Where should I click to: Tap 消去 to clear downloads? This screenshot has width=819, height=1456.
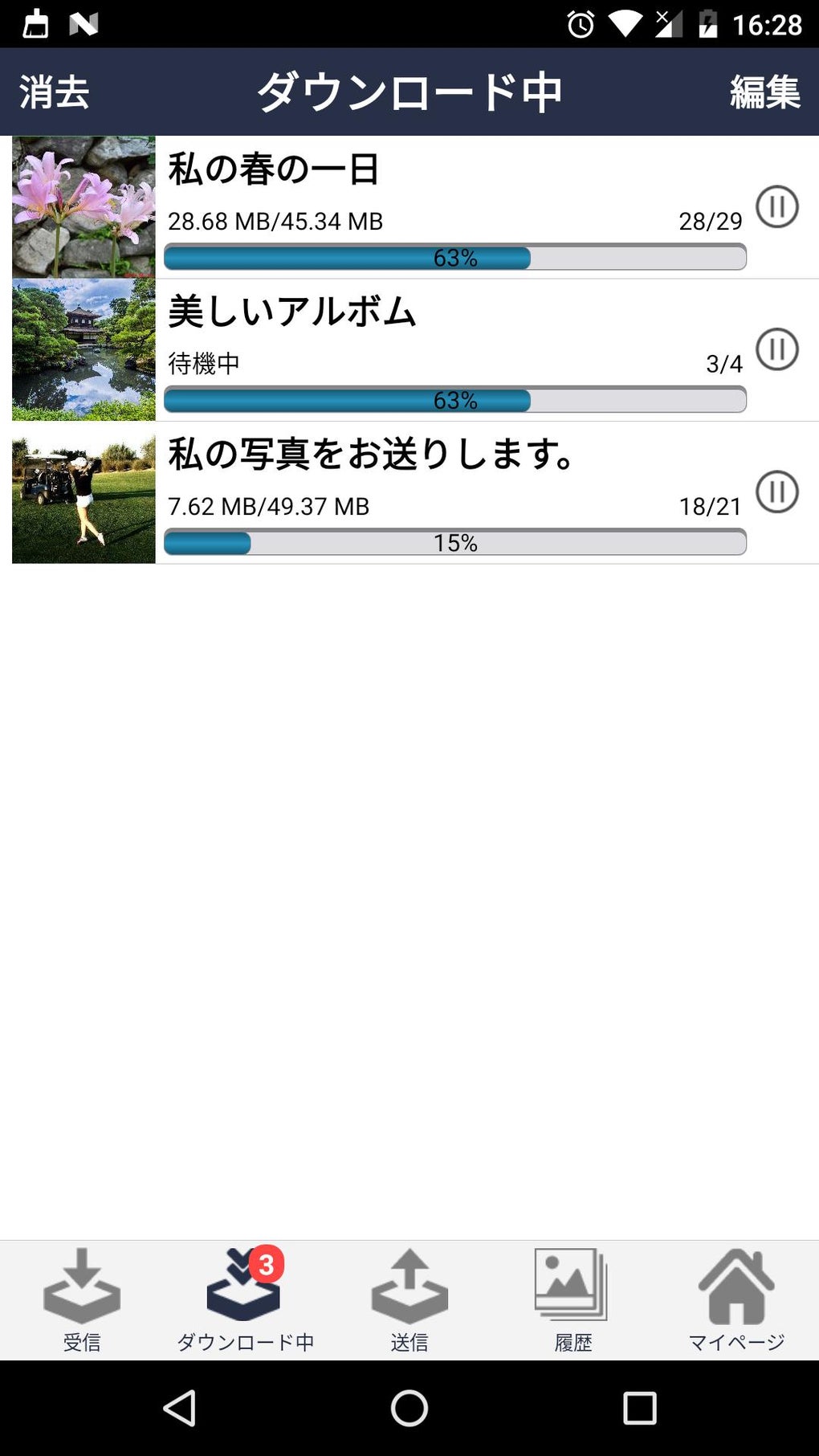pyautogui.click(x=51, y=92)
